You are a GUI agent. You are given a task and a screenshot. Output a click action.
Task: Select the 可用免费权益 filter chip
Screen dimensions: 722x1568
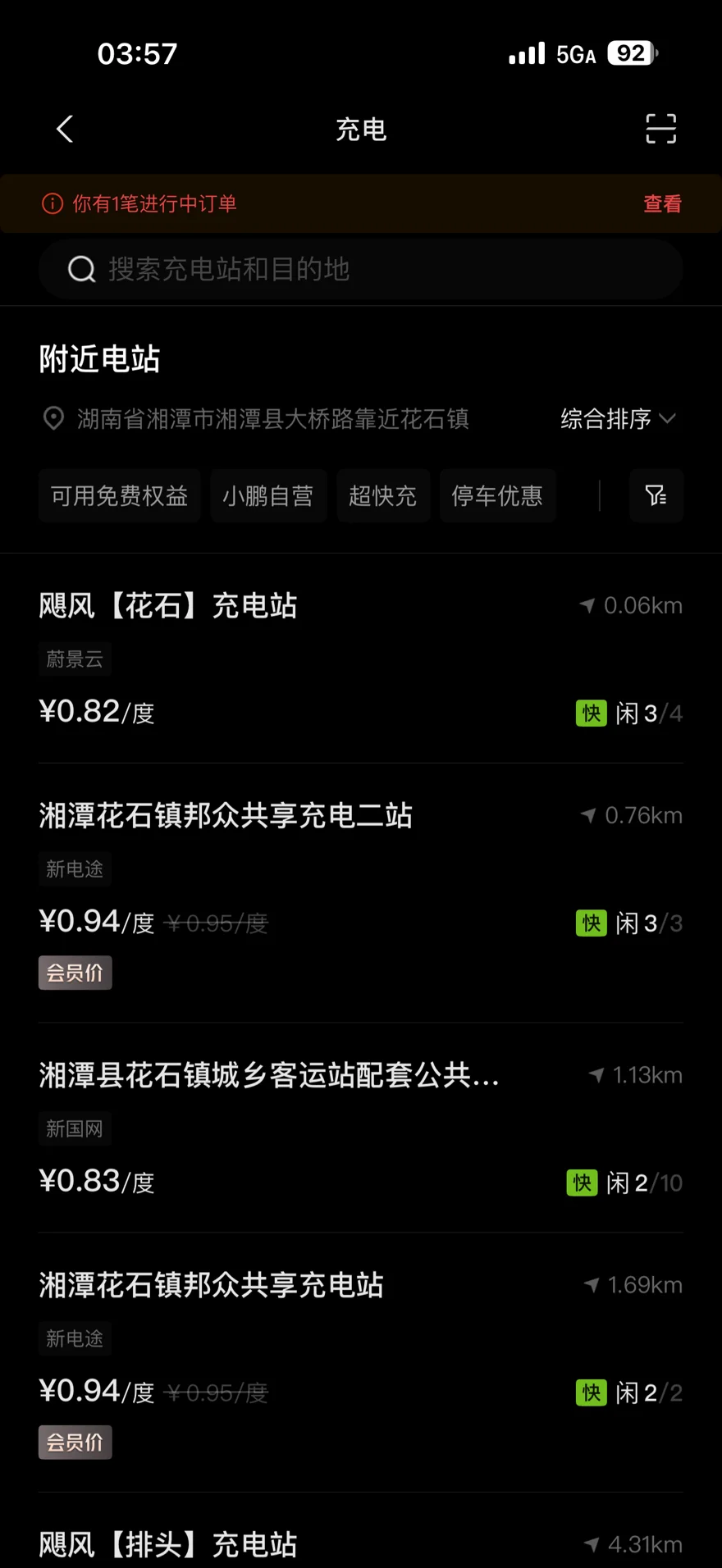120,495
